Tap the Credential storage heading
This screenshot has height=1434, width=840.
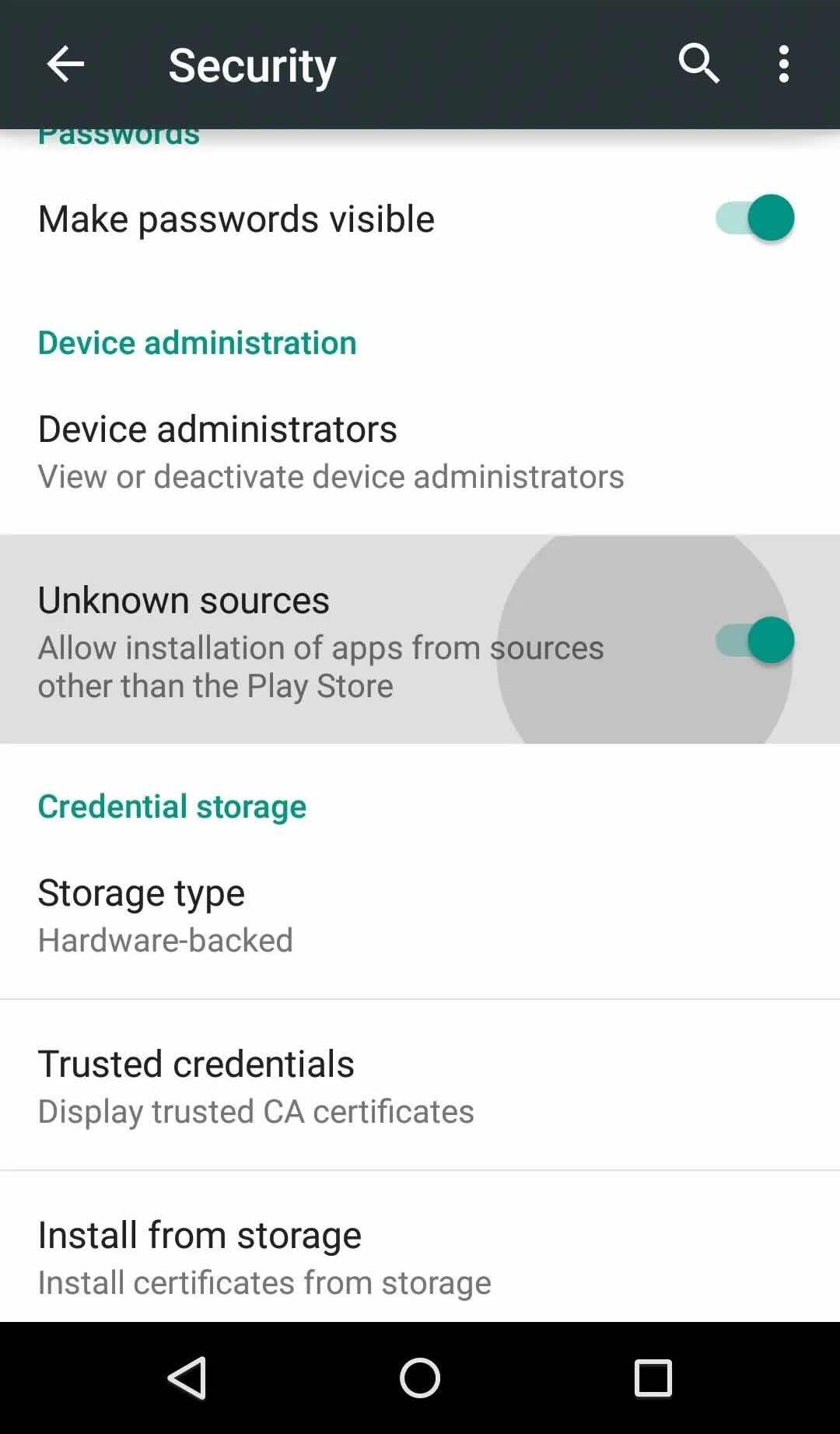[x=172, y=806]
